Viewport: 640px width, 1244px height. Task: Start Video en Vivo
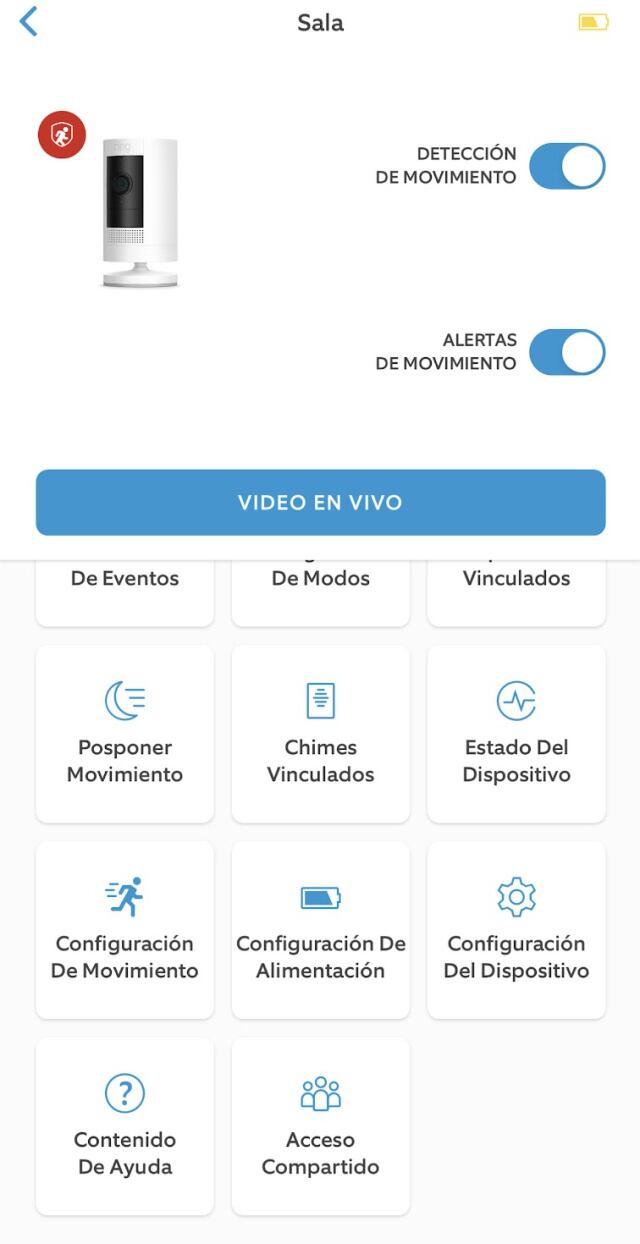pos(320,502)
